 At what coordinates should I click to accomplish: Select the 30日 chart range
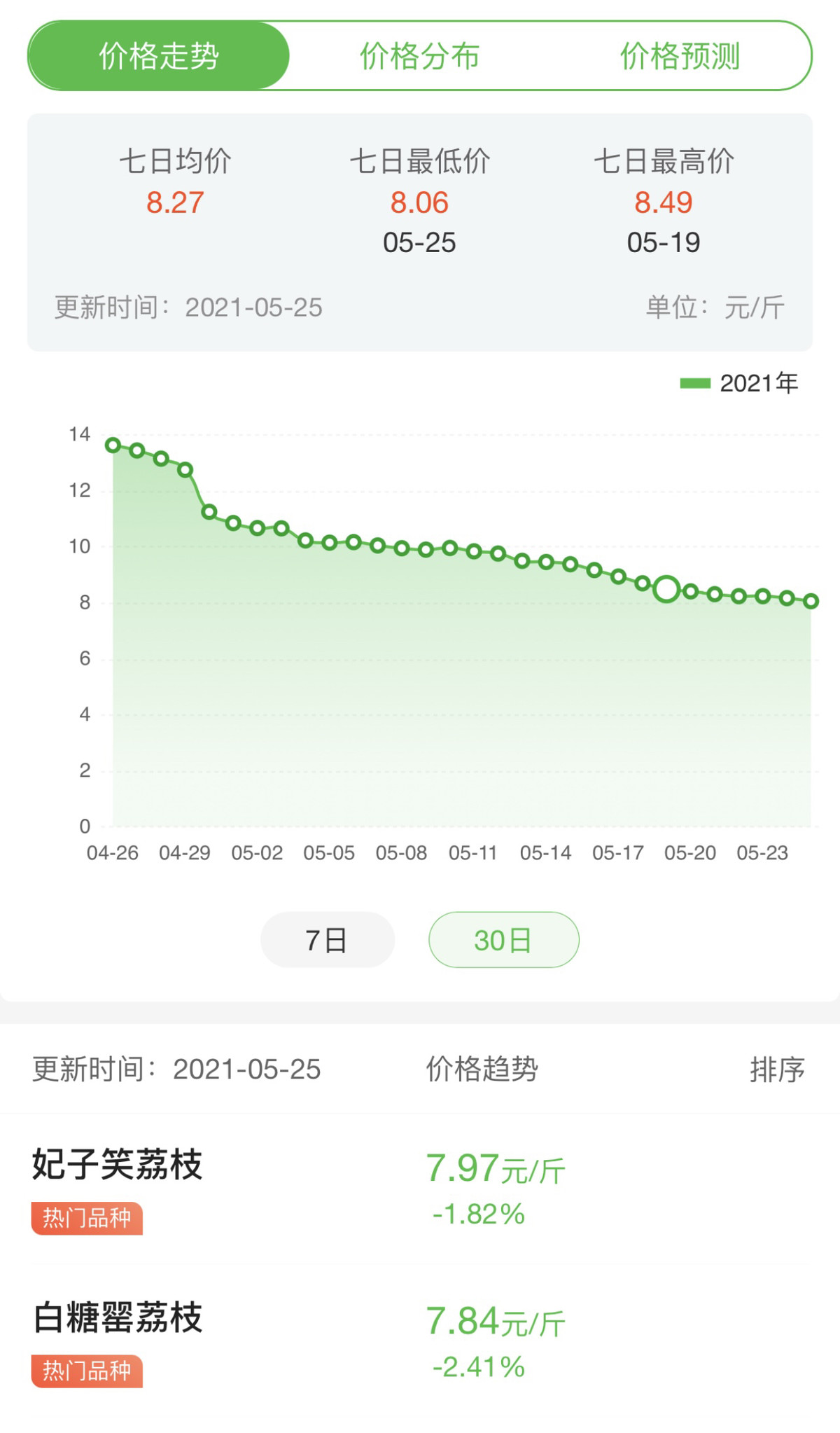pyautogui.click(x=503, y=940)
